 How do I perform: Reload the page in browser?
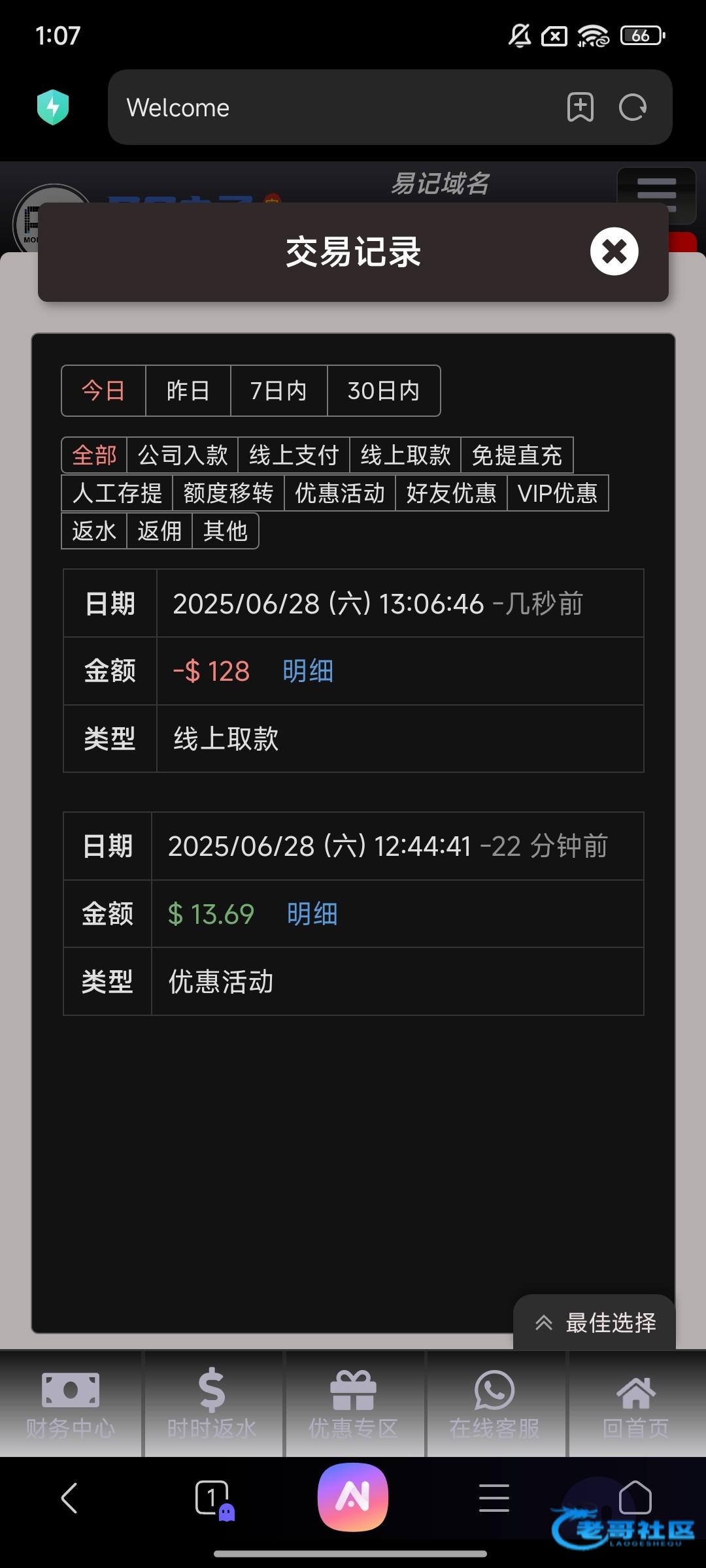(633, 107)
